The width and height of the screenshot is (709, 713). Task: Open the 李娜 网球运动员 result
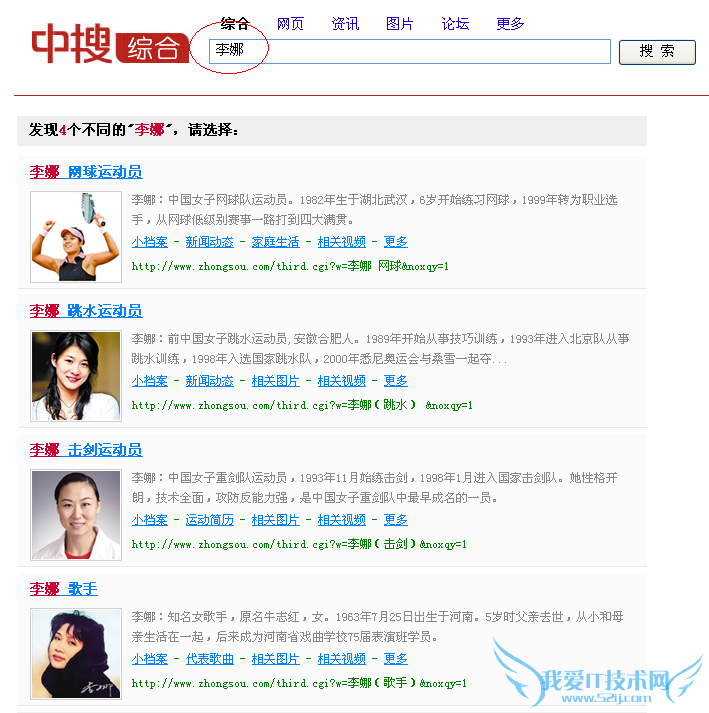click(86, 172)
